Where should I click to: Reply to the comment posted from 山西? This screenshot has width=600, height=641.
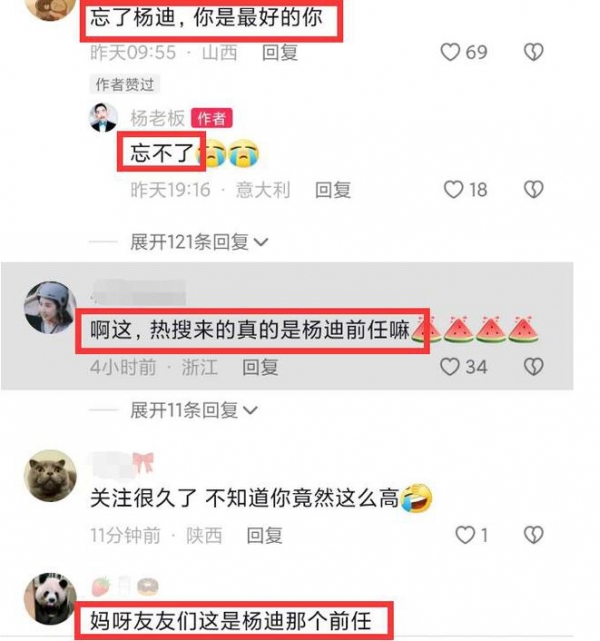279,53
